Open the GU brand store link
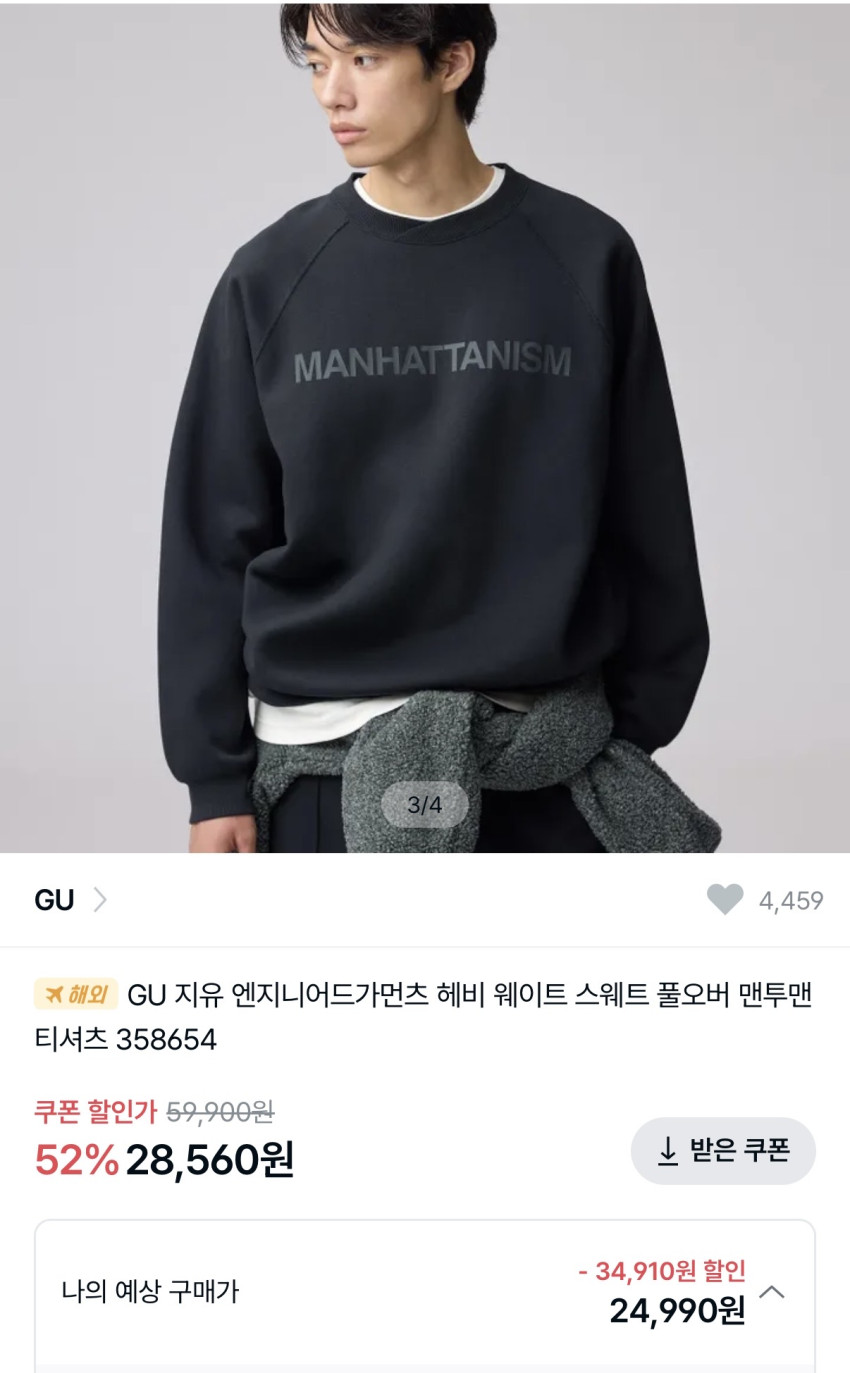850x1373 pixels. point(70,900)
